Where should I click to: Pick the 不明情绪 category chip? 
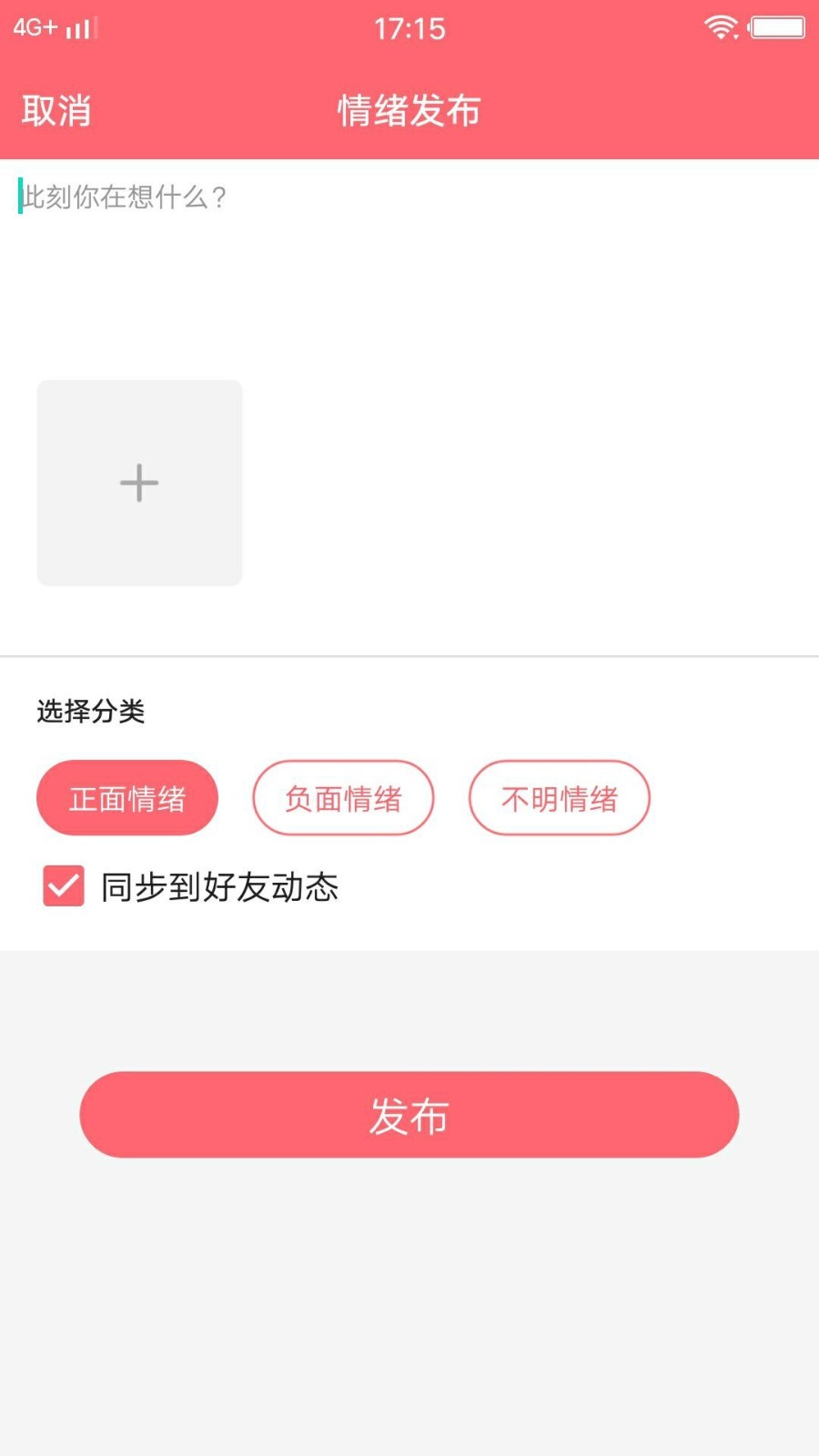coord(559,798)
